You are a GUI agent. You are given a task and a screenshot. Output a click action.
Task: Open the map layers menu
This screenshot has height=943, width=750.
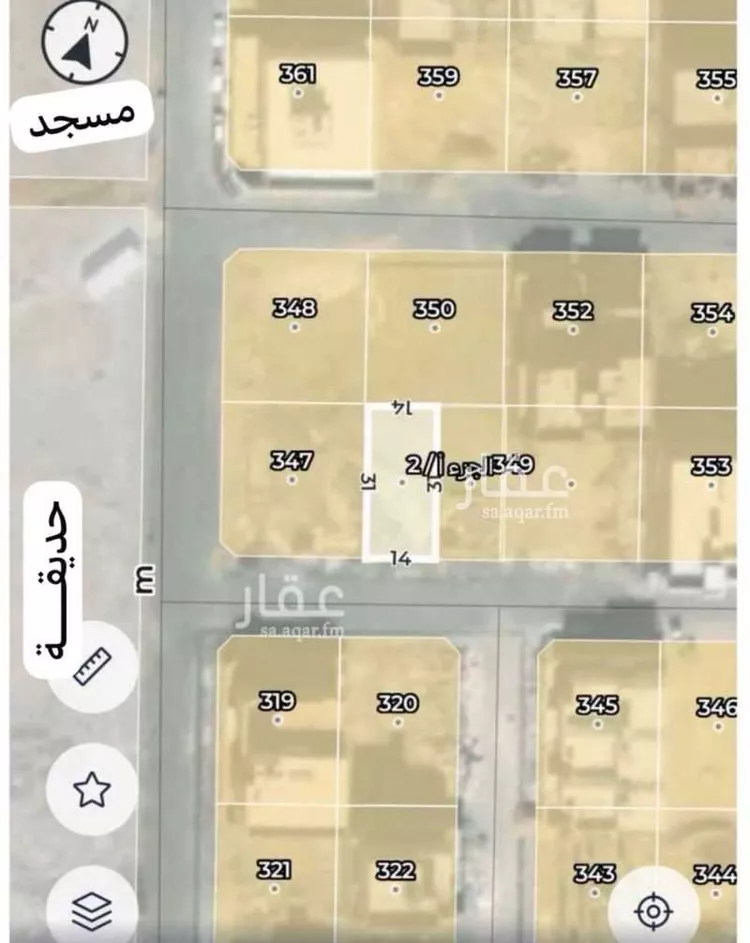[92, 907]
